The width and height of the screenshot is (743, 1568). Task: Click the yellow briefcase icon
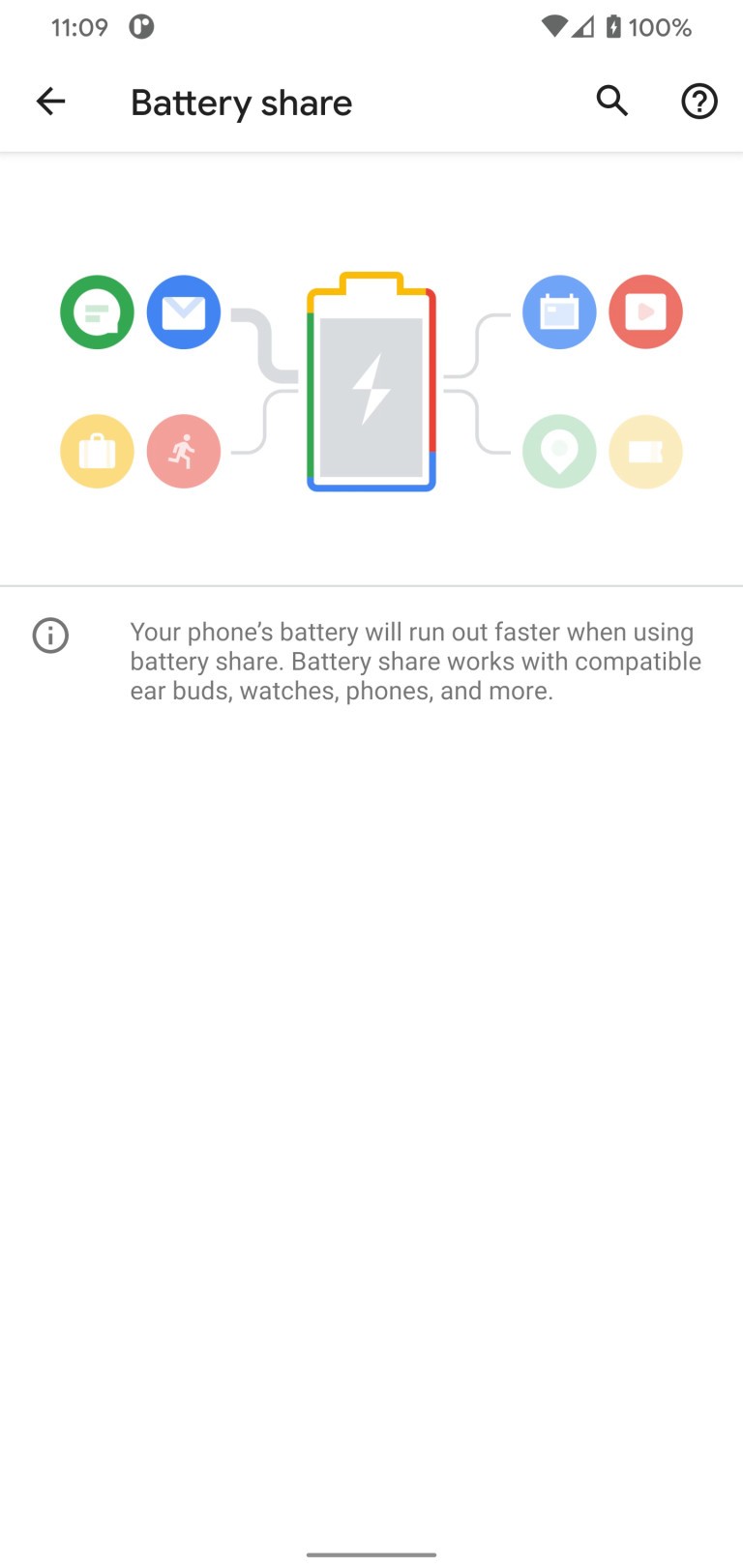tap(97, 451)
